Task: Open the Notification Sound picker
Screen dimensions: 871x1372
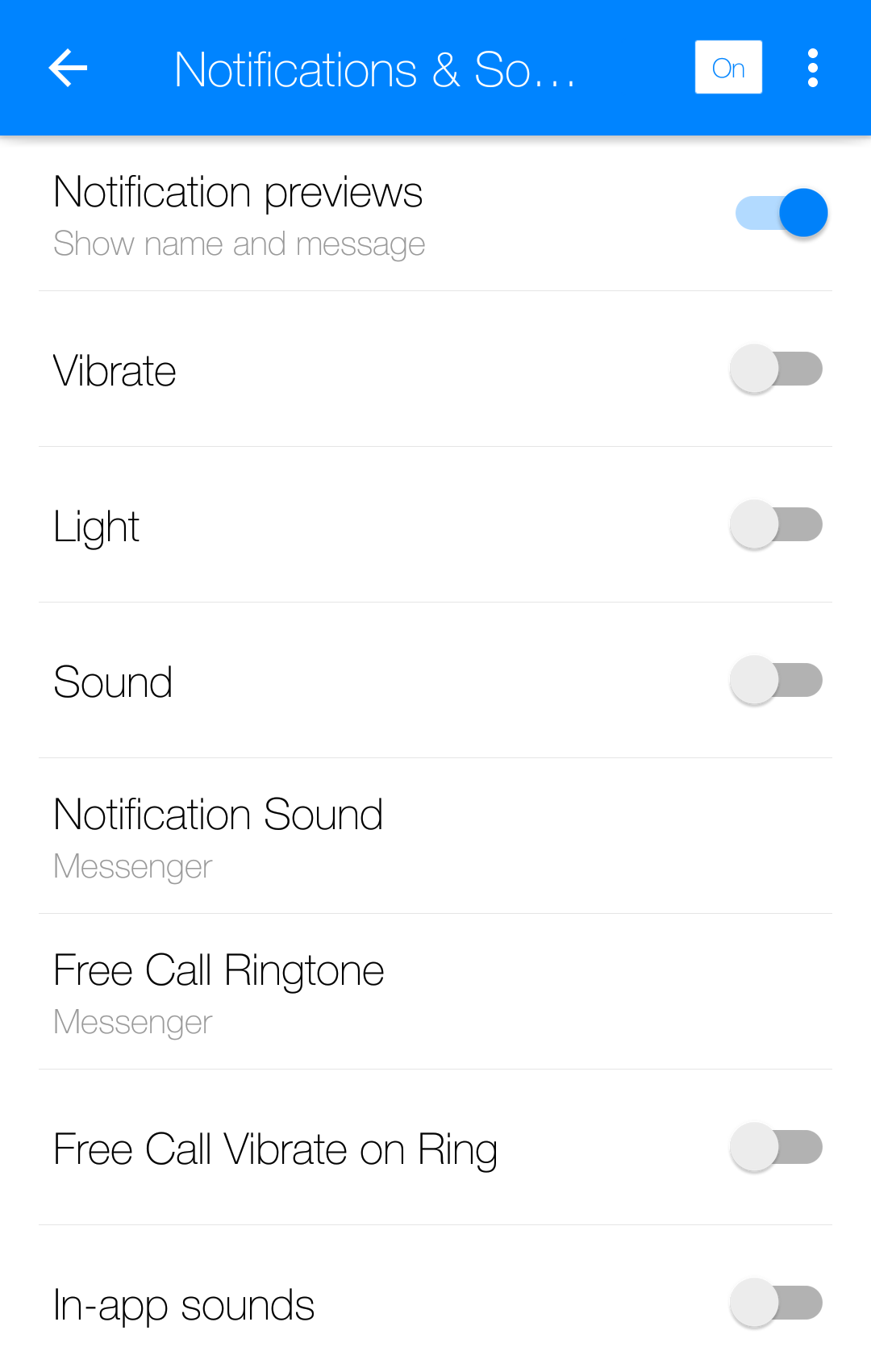Action: (x=218, y=814)
